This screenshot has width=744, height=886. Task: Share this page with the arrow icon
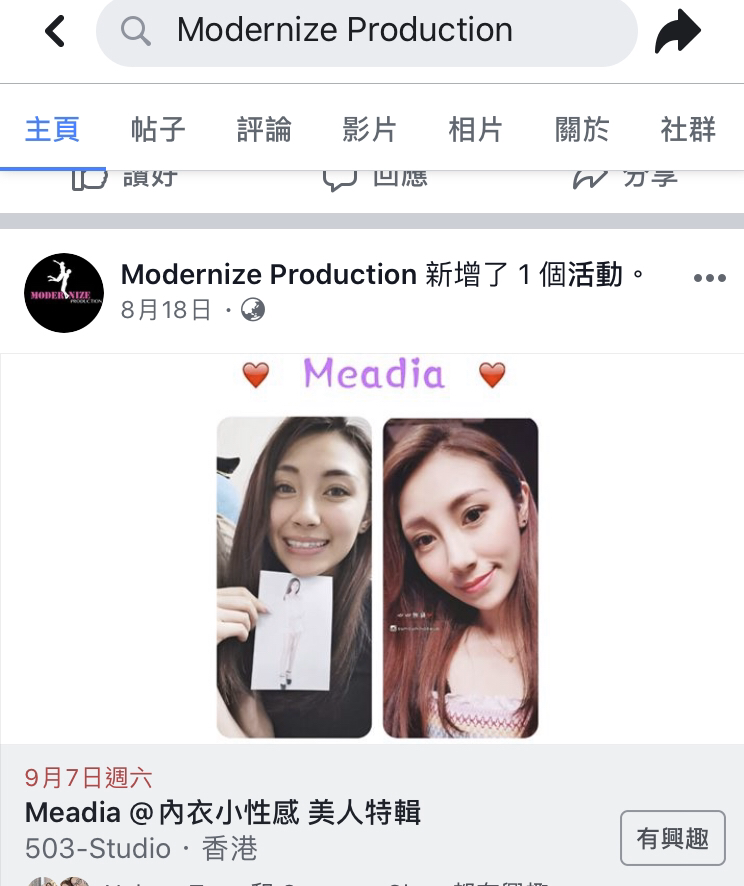tap(678, 32)
